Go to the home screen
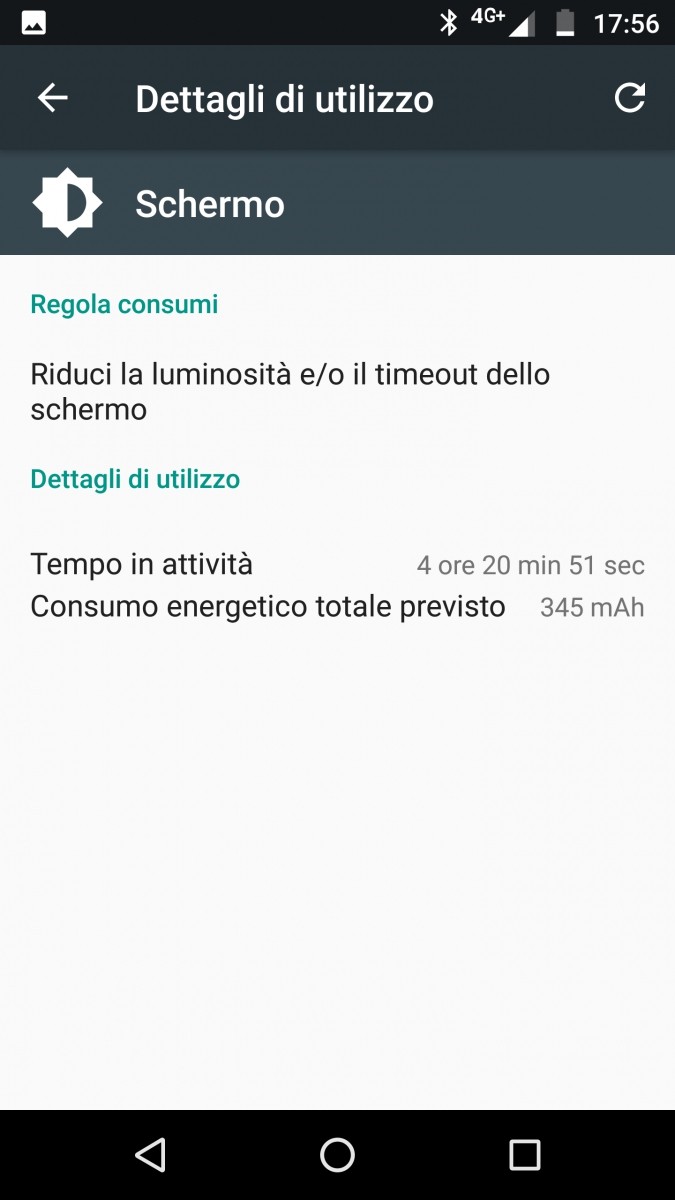Image resolution: width=675 pixels, height=1200 pixels. (337, 1155)
